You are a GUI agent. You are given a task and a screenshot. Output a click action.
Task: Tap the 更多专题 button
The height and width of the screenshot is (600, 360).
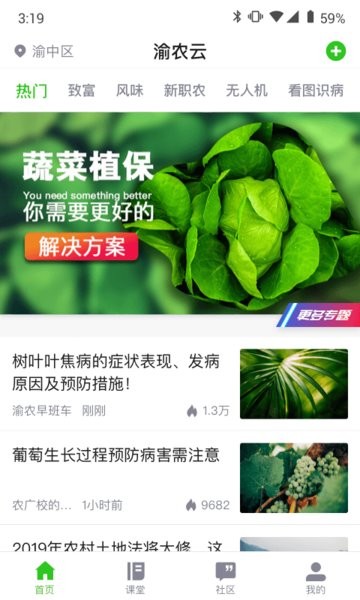click(320, 315)
